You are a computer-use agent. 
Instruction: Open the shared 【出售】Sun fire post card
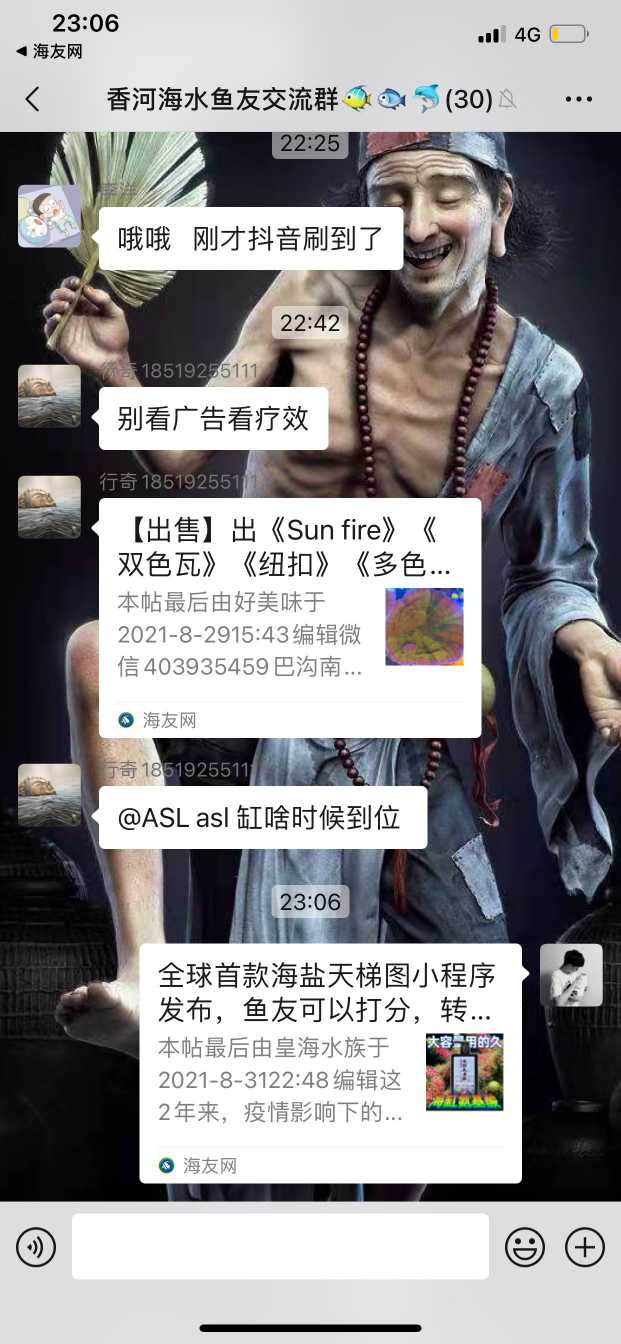tap(289, 617)
